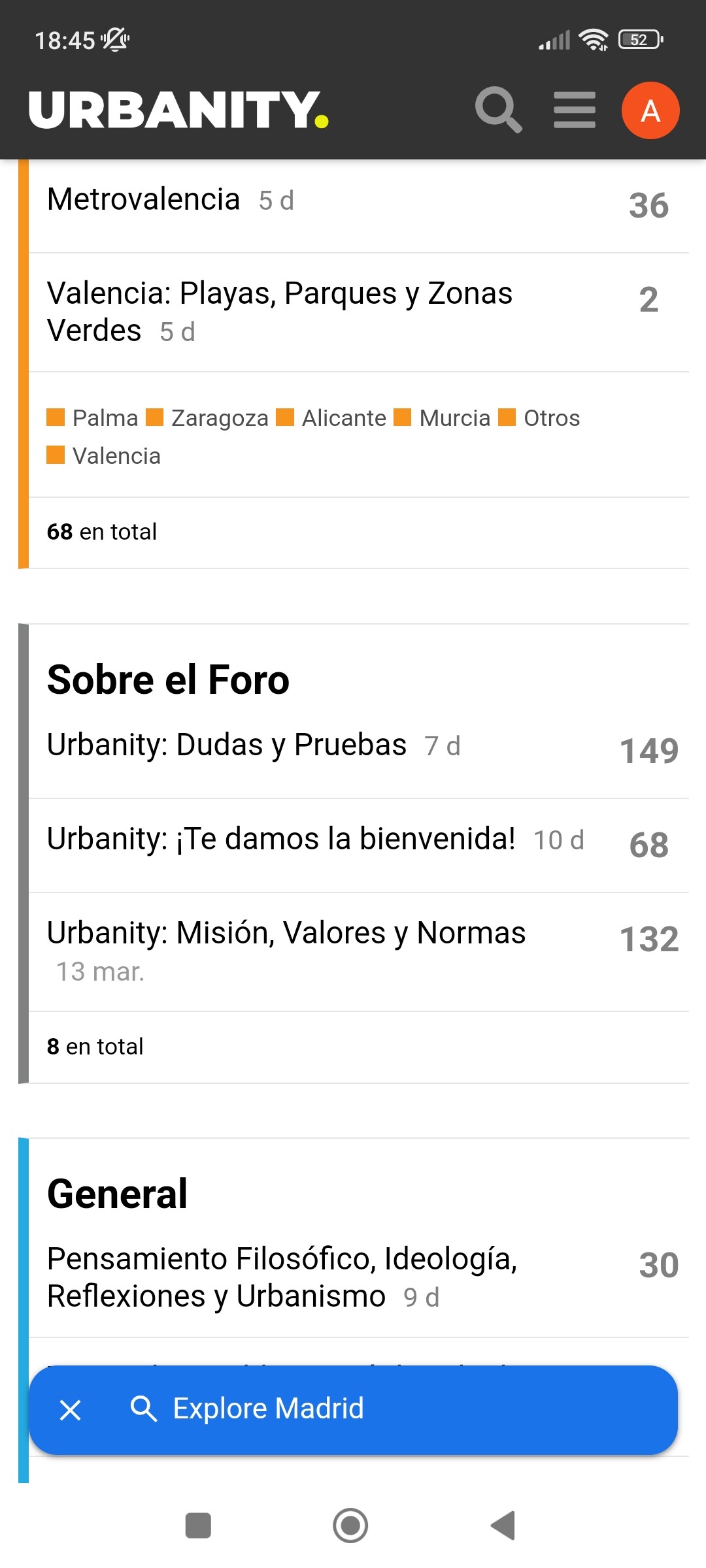The height and width of the screenshot is (1568, 706).
Task: Open Valencia: Playas, Parques y Zonas Verdes
Action: click(280, 312)
